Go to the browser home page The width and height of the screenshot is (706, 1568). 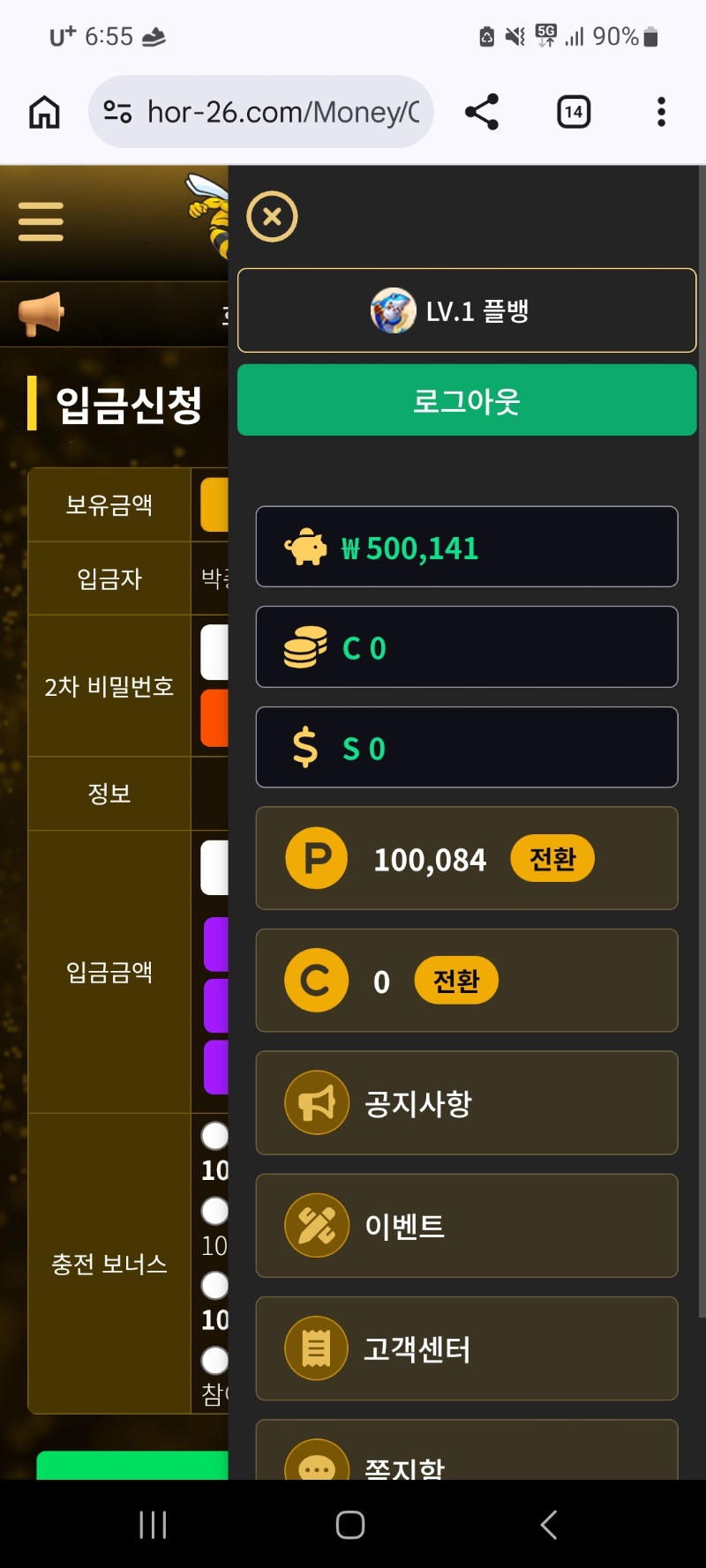pos(44,112)
